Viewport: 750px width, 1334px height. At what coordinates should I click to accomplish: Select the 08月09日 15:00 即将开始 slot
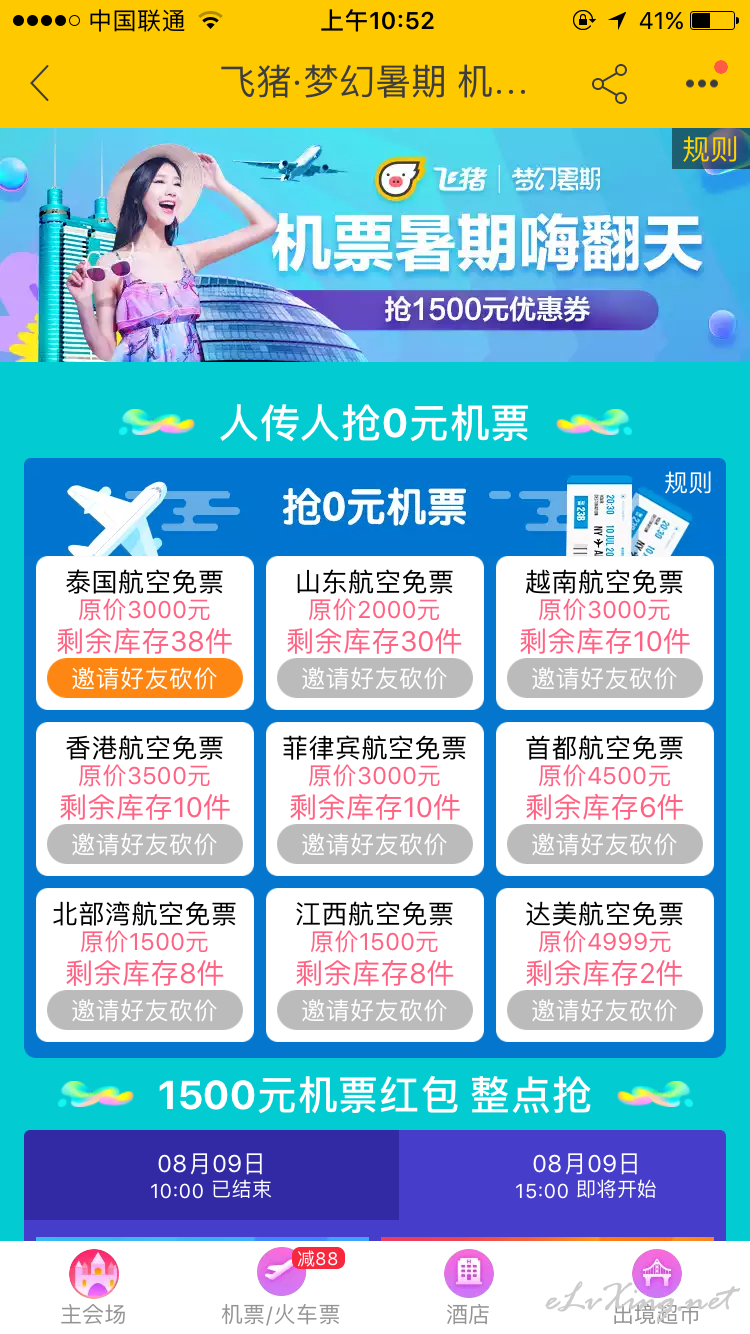562,1175
